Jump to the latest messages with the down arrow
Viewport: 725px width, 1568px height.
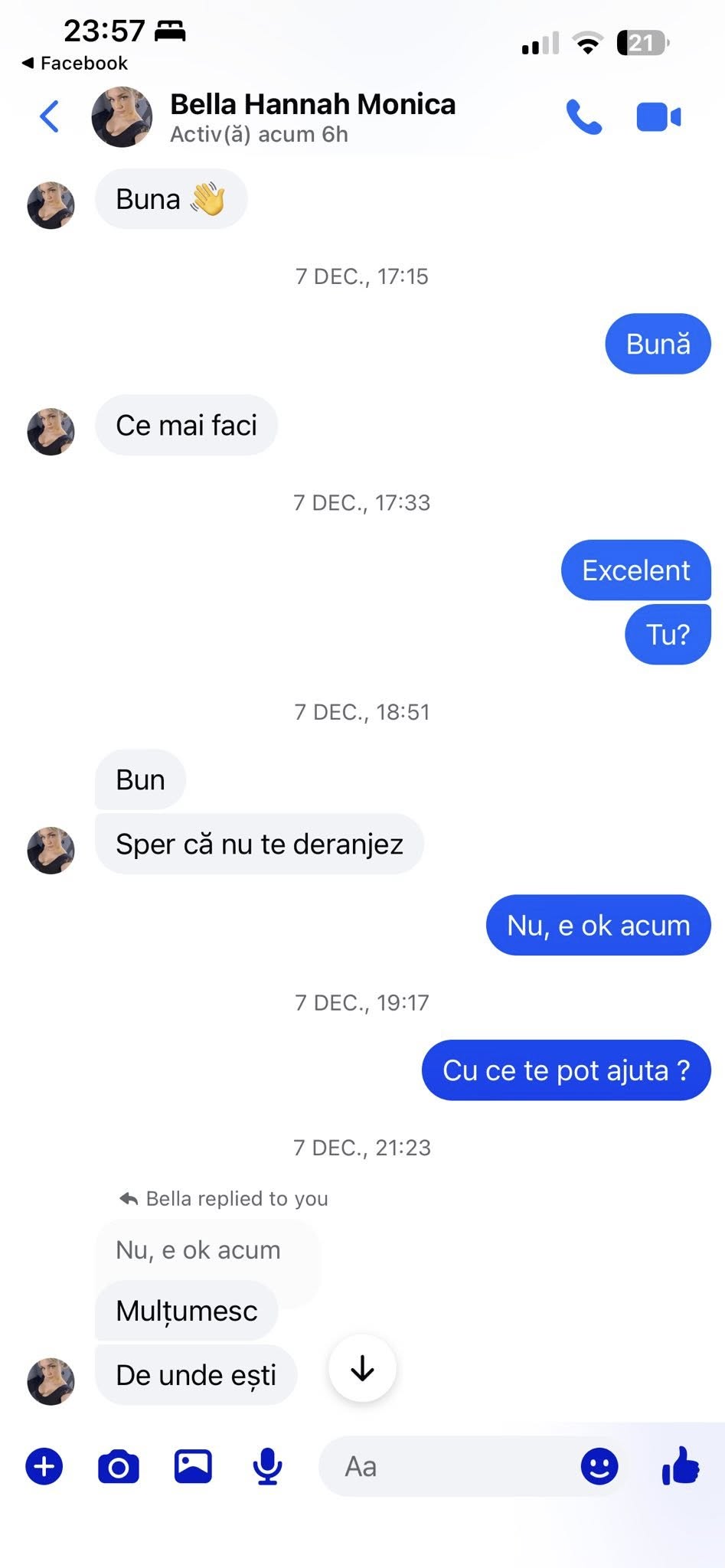[x=362, y=1368]
